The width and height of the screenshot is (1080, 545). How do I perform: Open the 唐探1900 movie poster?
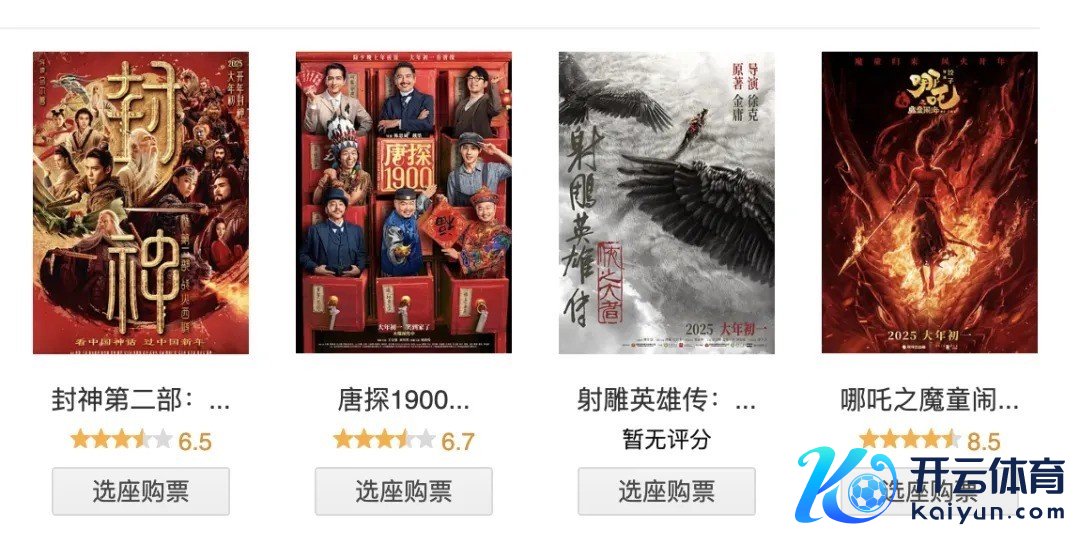[x=404, y=203]
